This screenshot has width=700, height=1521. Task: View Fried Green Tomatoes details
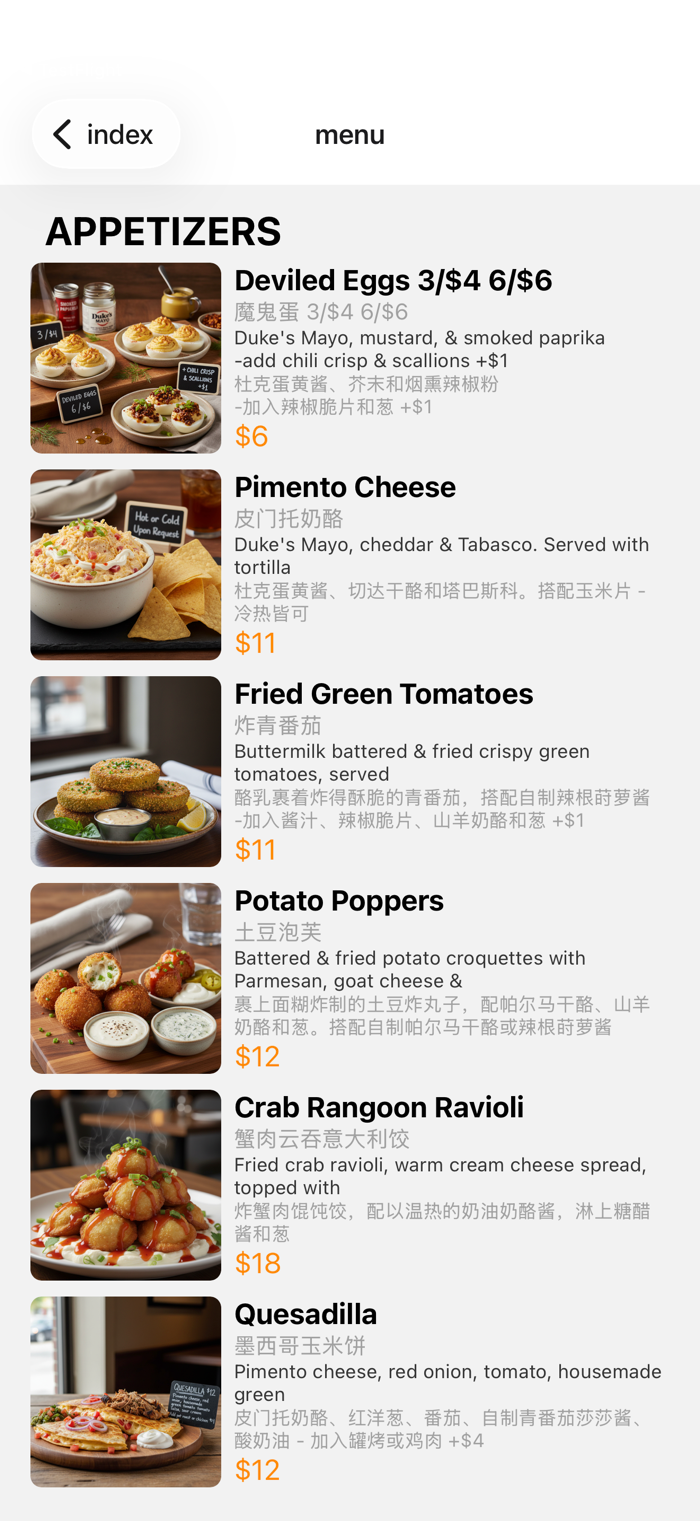[350, 772]
